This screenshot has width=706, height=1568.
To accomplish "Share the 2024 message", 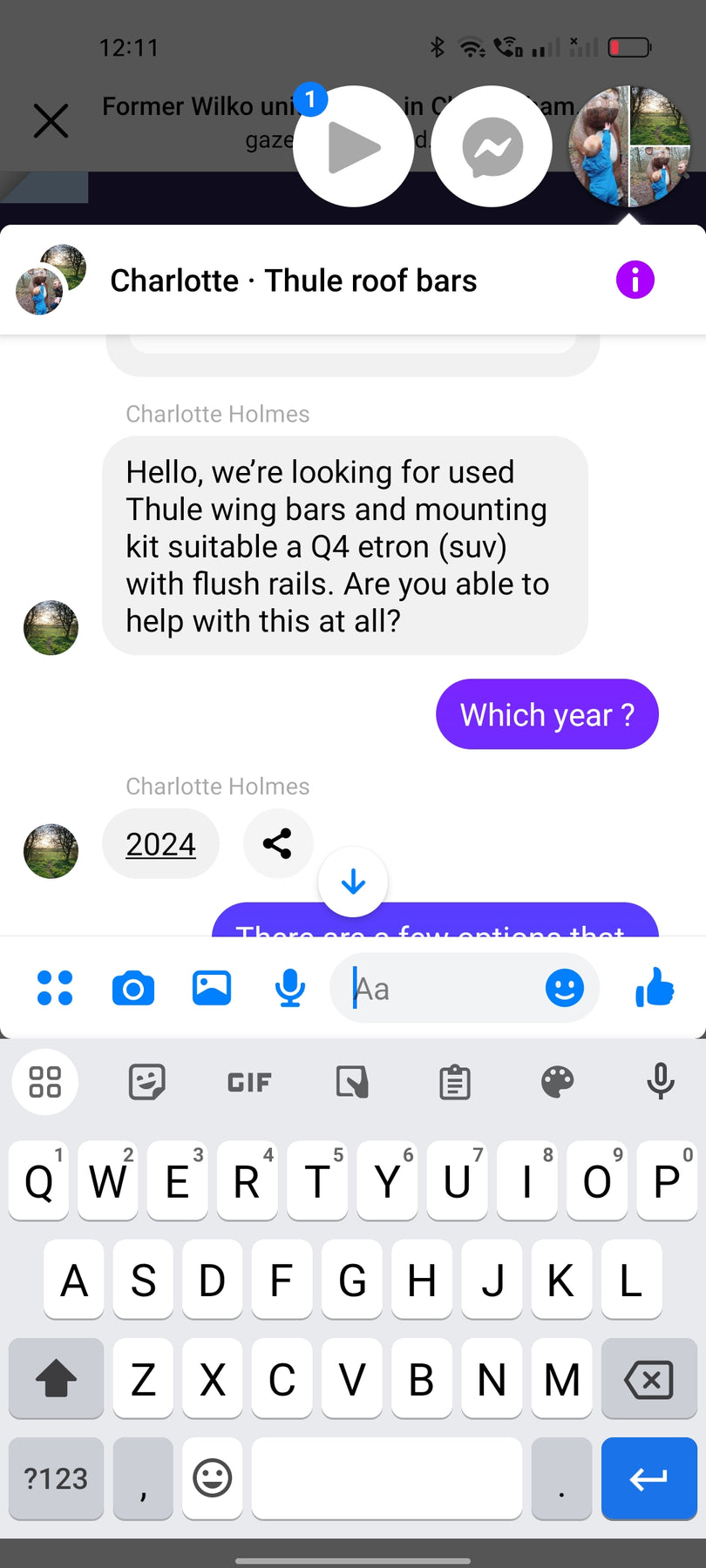I will pos(277,843).
